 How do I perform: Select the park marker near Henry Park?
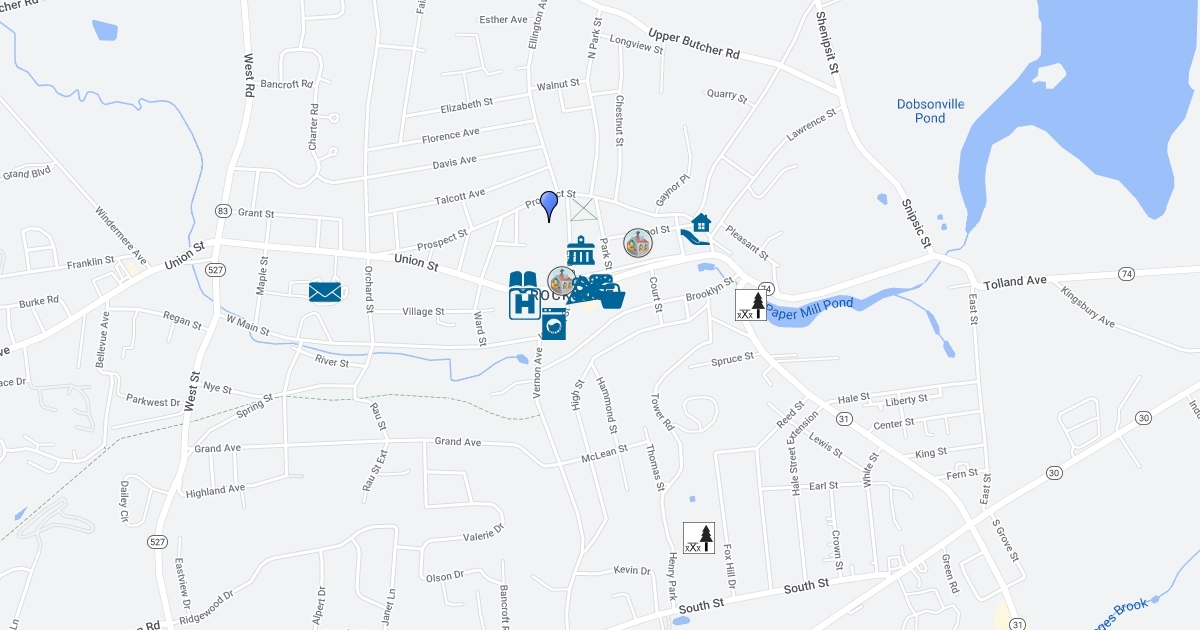tap(699, 538)
